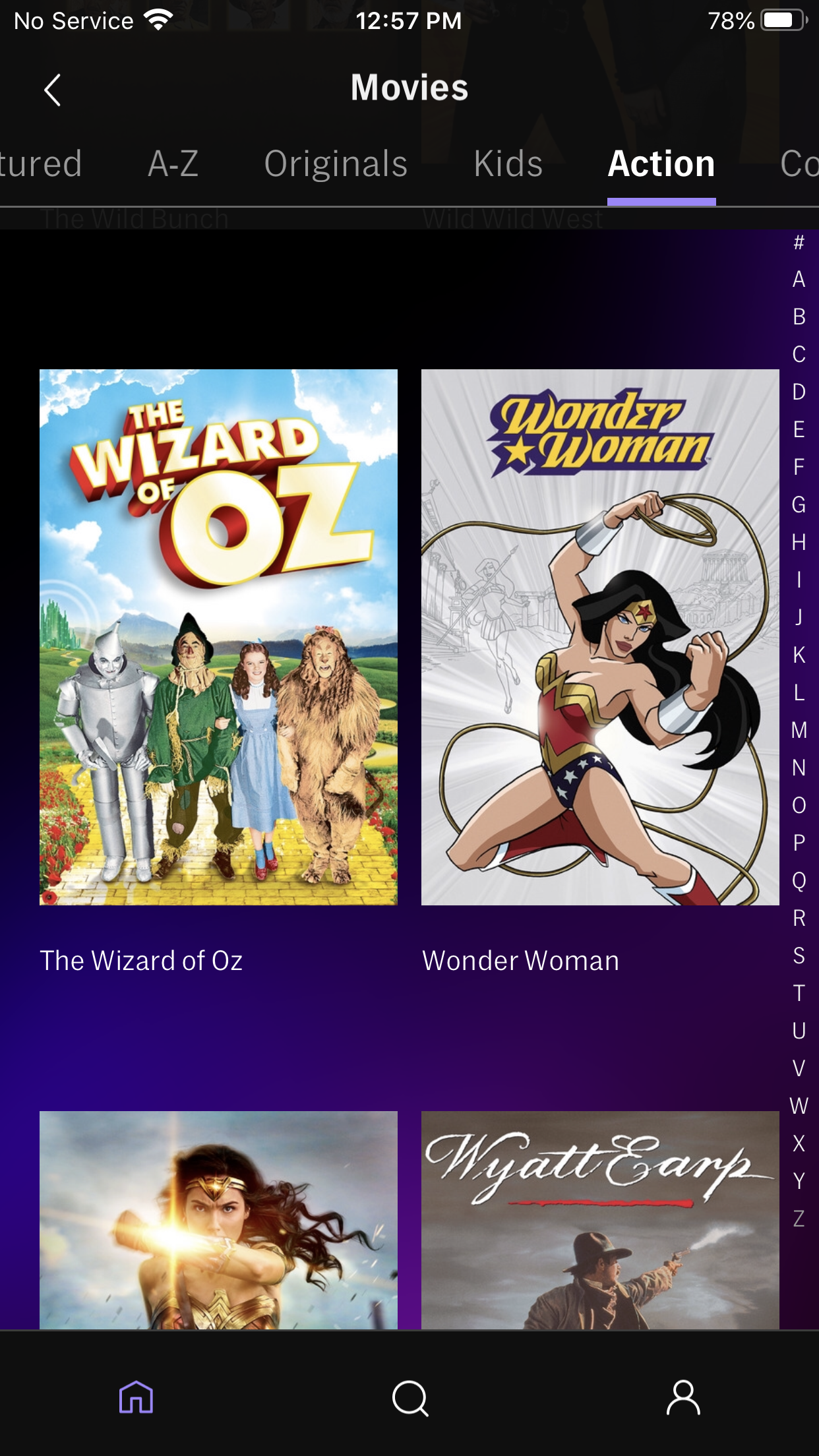
Task: Jump to letter M in the index
Action: point(799,730)
